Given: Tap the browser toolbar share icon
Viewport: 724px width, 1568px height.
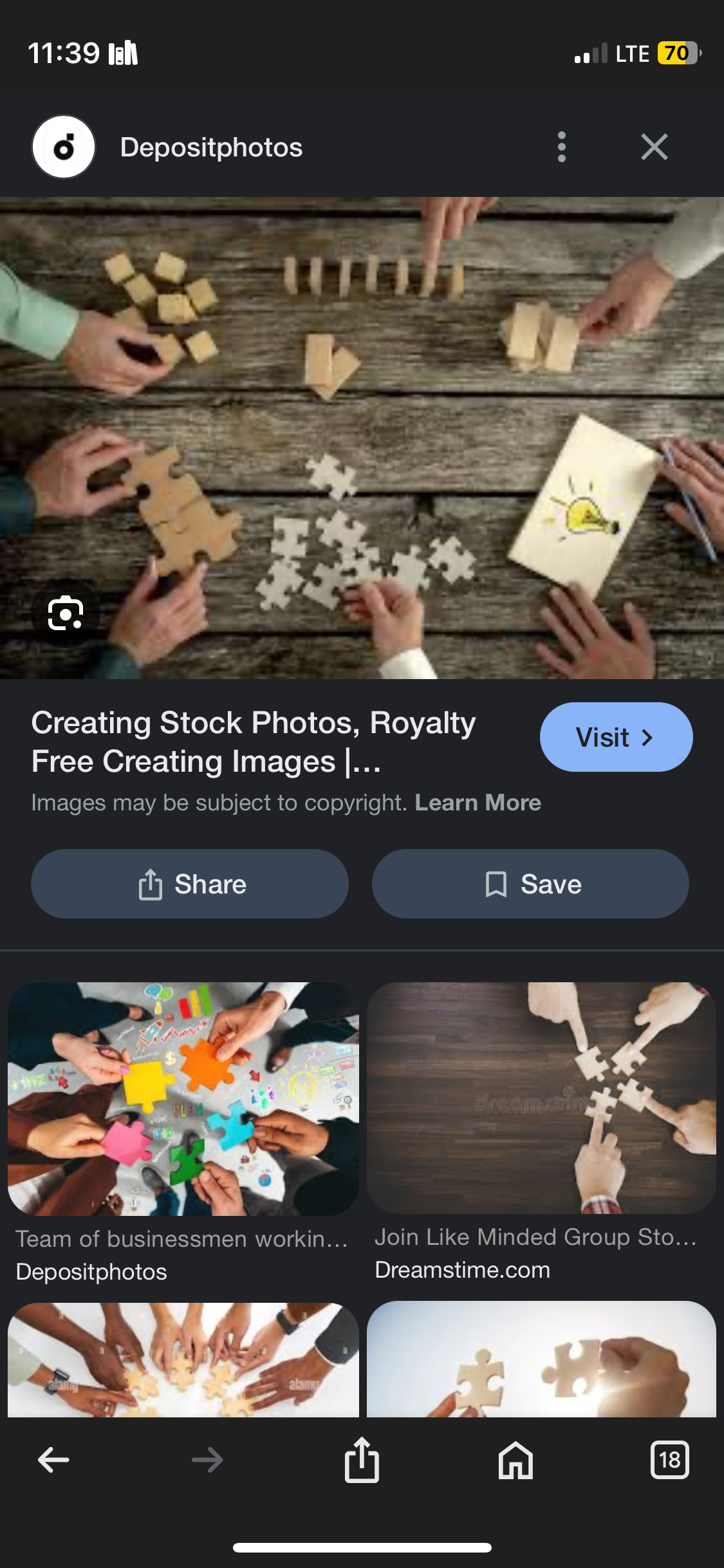Looking at the screenshot, I should point(362,1459).
